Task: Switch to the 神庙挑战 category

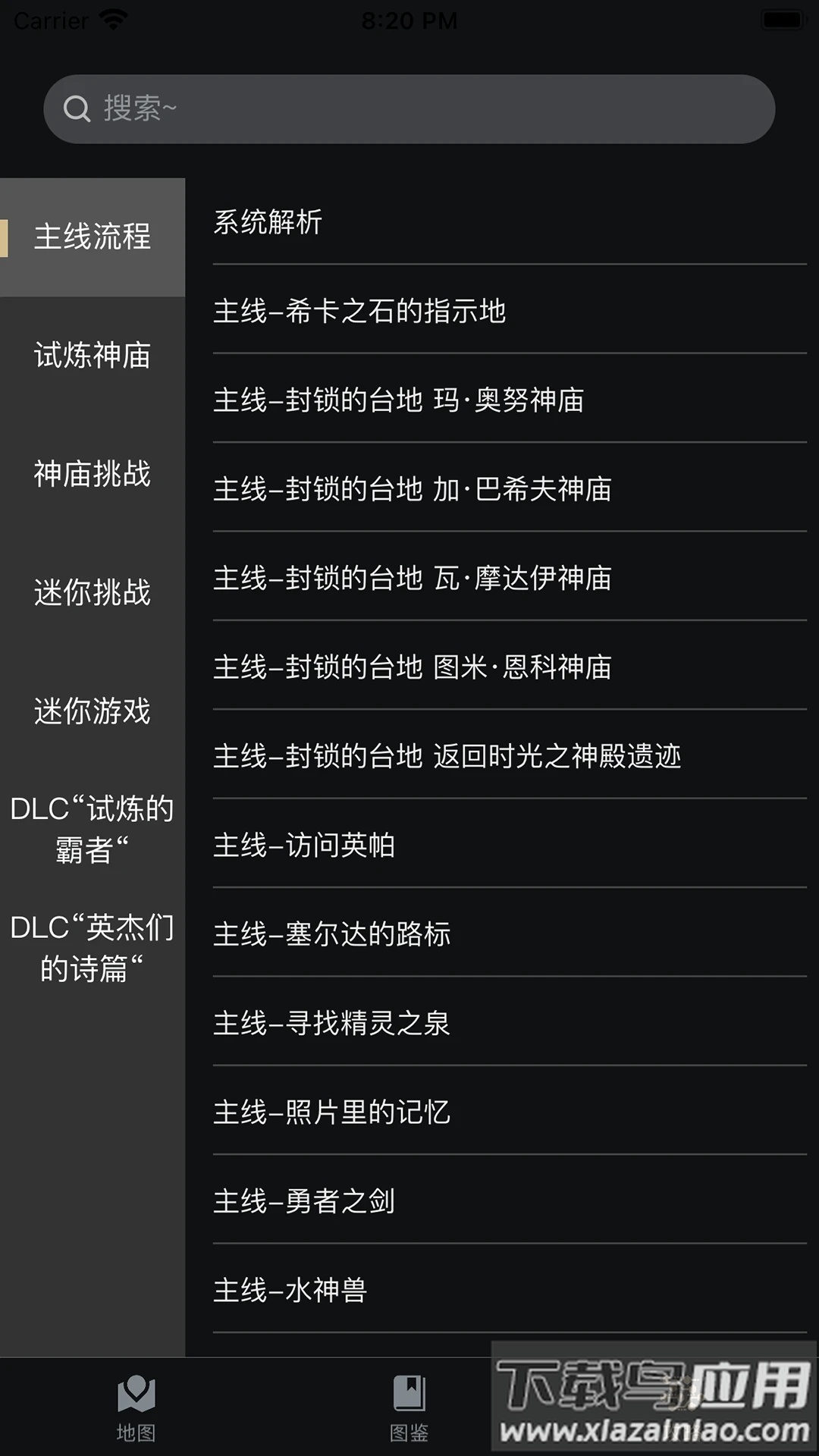Action: (92, 475)
